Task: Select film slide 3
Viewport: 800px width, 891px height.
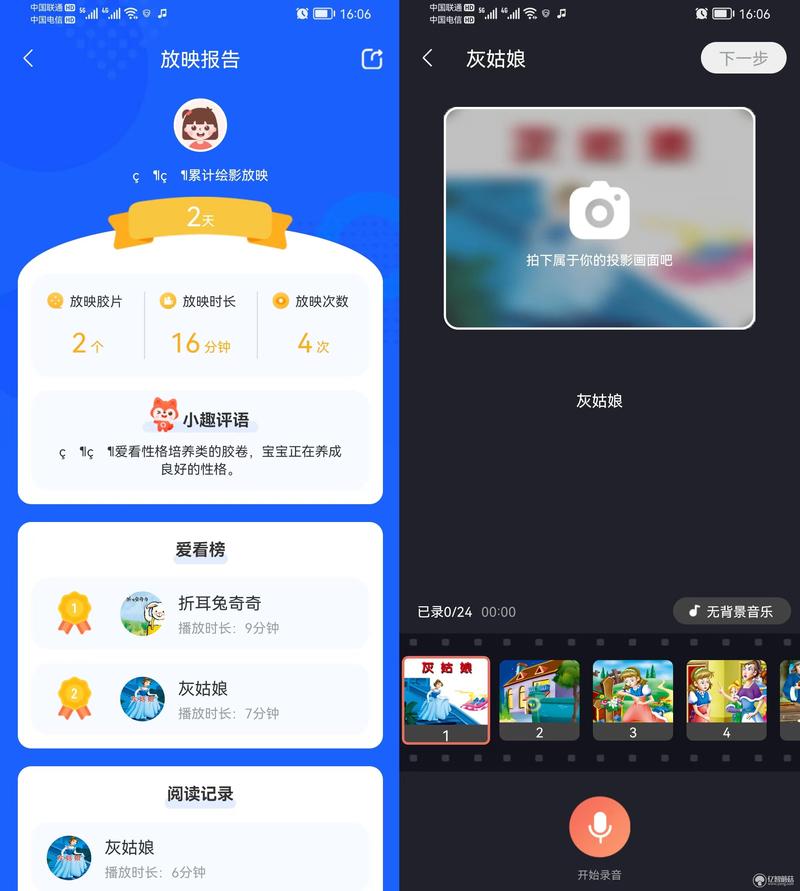Action: tap(632, 699)
